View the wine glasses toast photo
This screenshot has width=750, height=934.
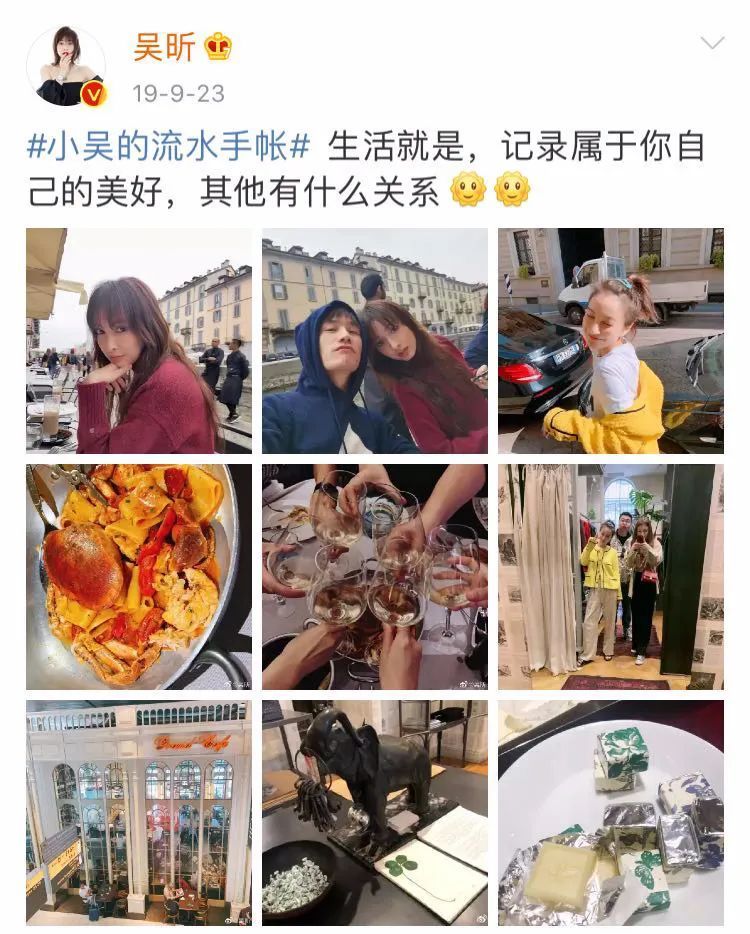(x=375, y=577)
